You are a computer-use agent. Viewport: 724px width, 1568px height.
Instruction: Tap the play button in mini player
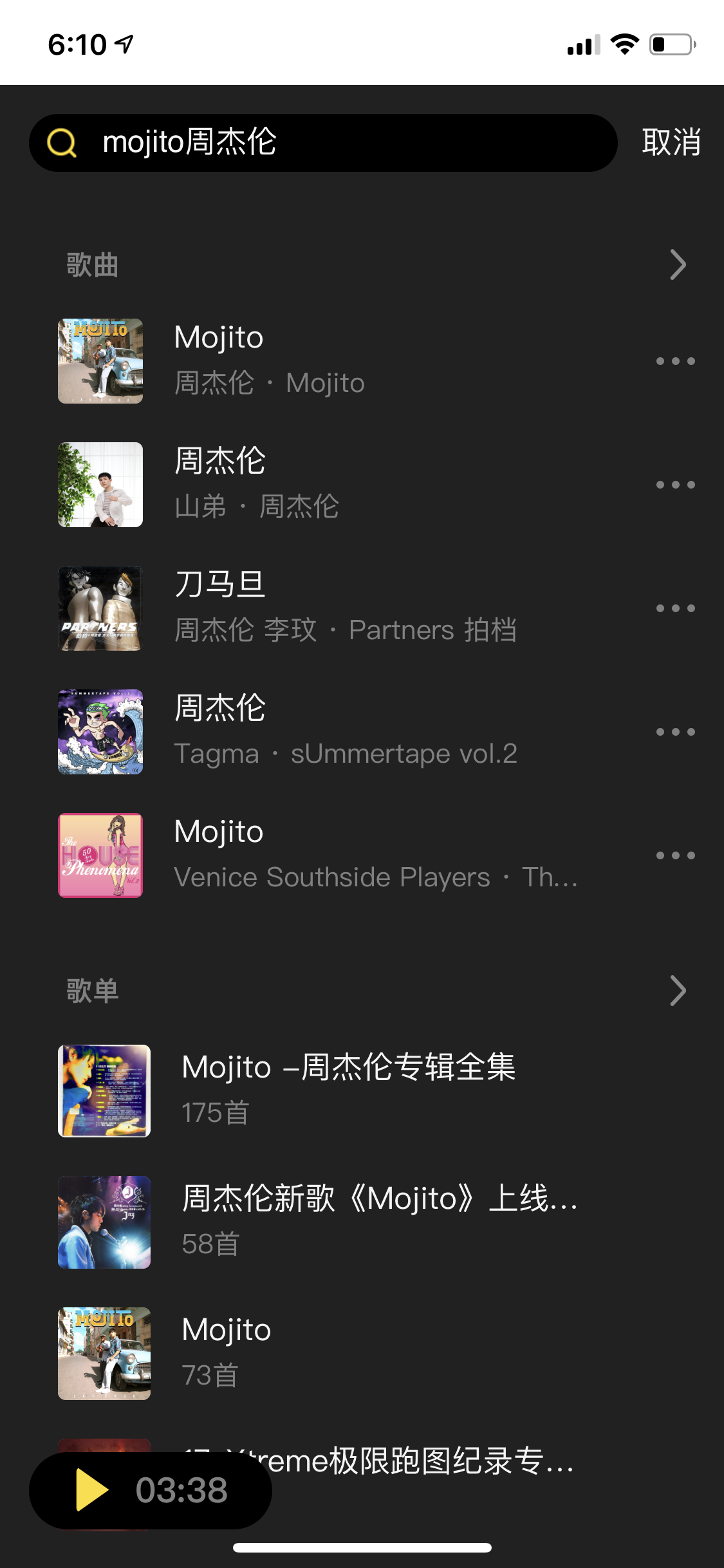coord(91,1489)
